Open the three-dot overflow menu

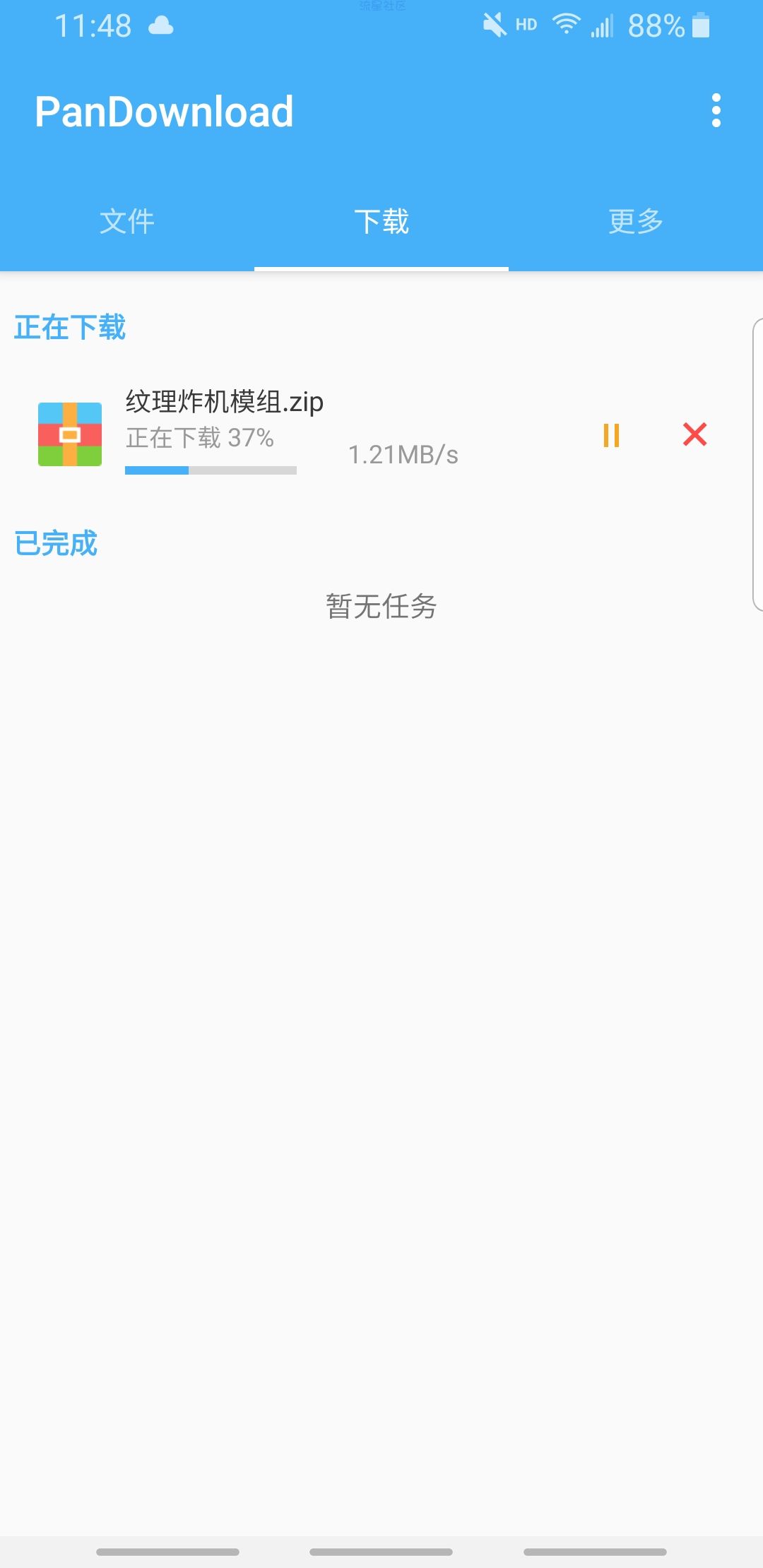click(716, 111)
